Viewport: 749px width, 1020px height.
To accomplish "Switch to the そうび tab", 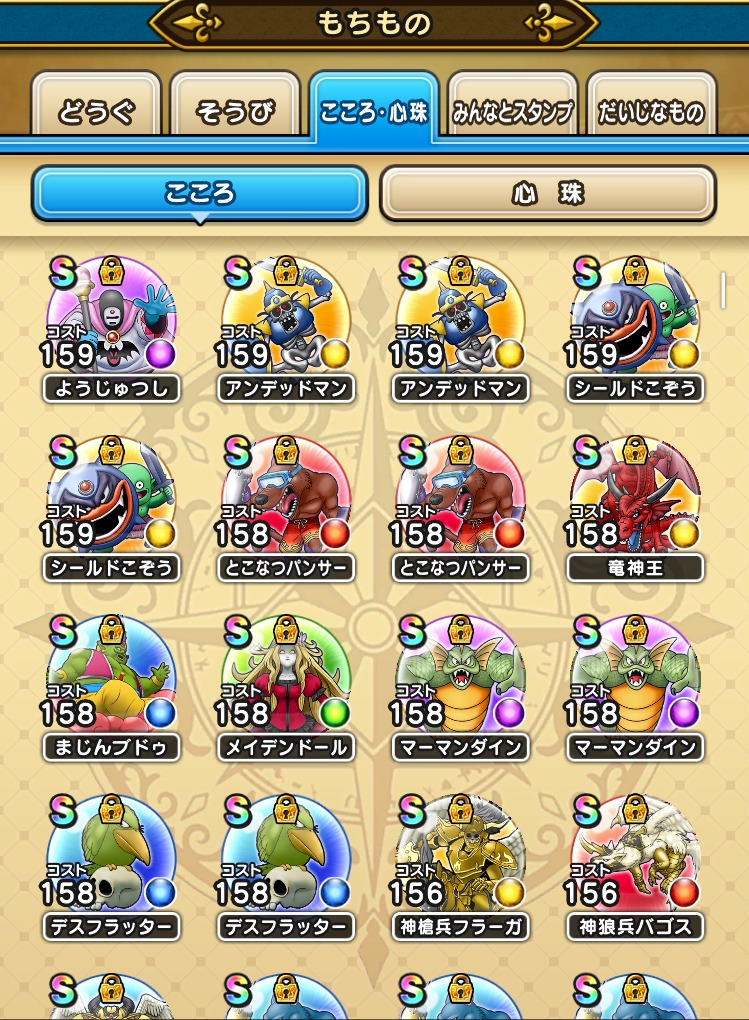I will tap(235, 110).
